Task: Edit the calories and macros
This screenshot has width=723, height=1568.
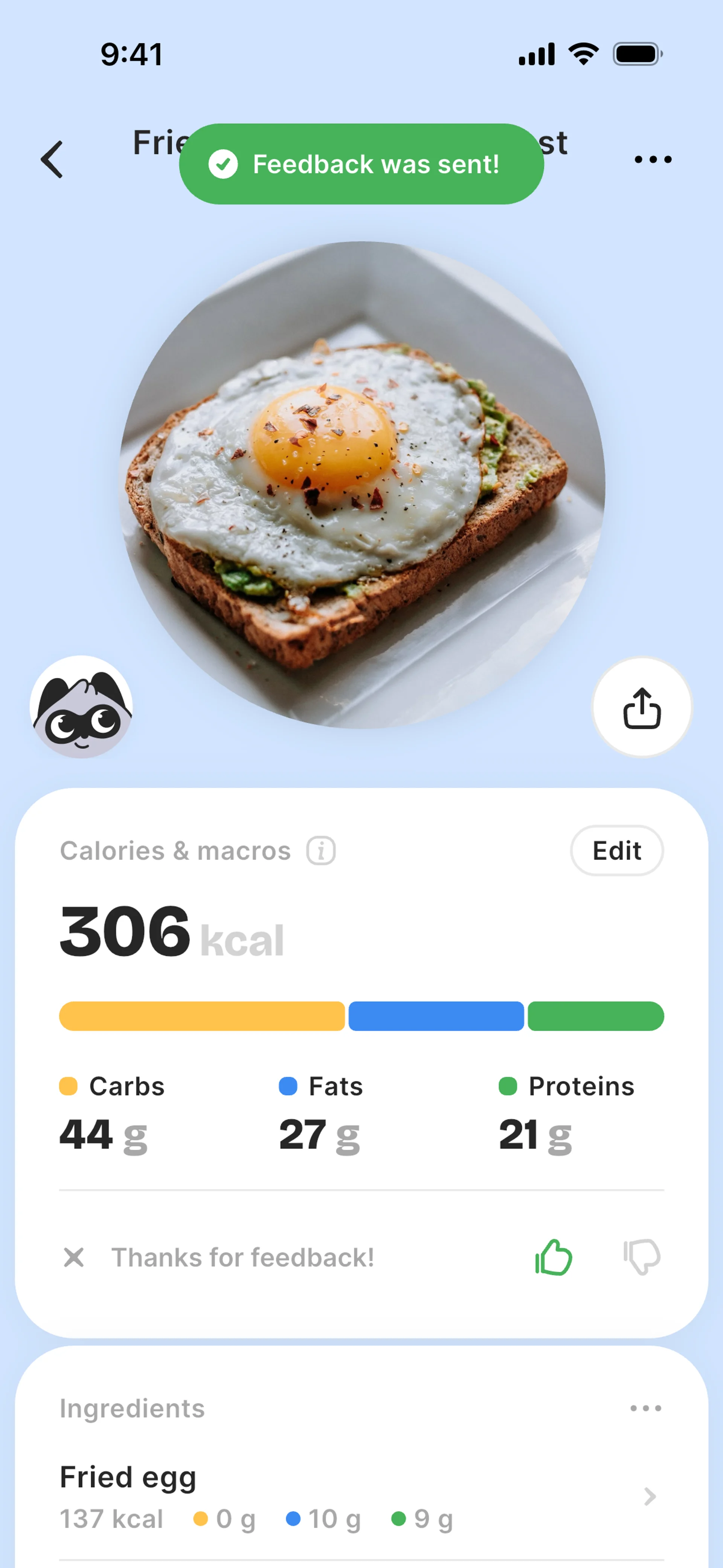Action: (616, 850)
